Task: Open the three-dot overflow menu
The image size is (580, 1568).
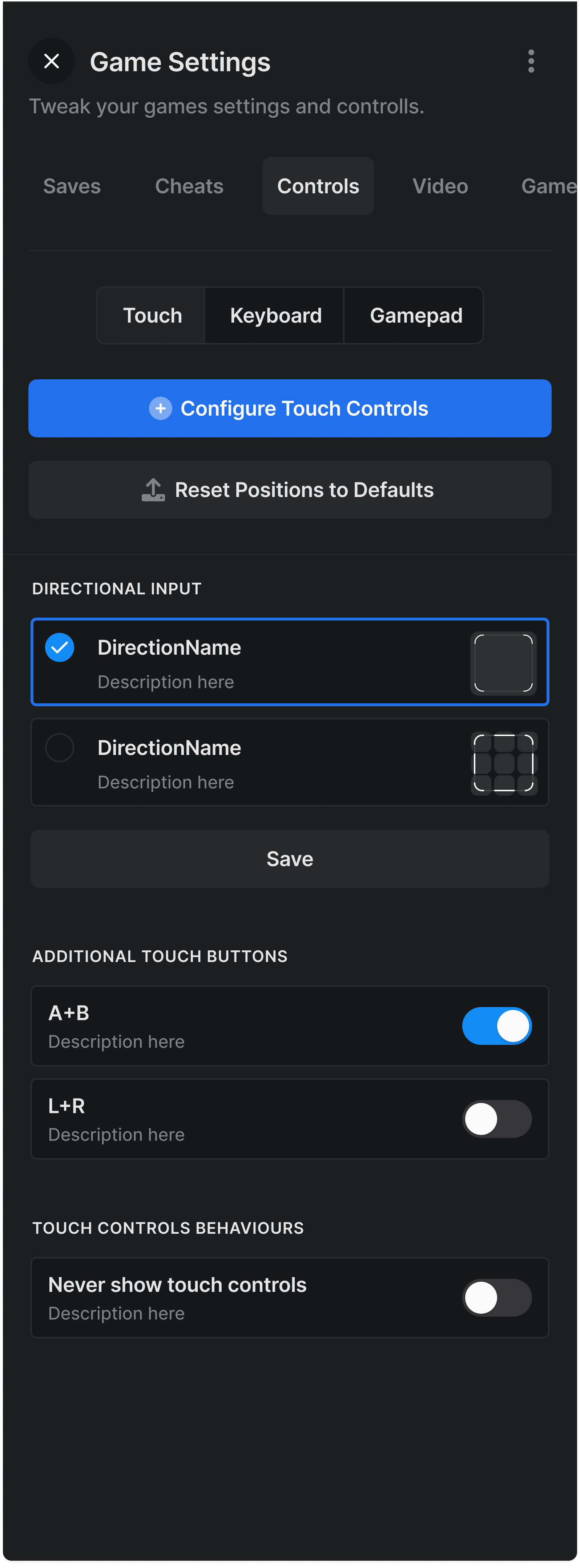Action: (x=531, y=61)
